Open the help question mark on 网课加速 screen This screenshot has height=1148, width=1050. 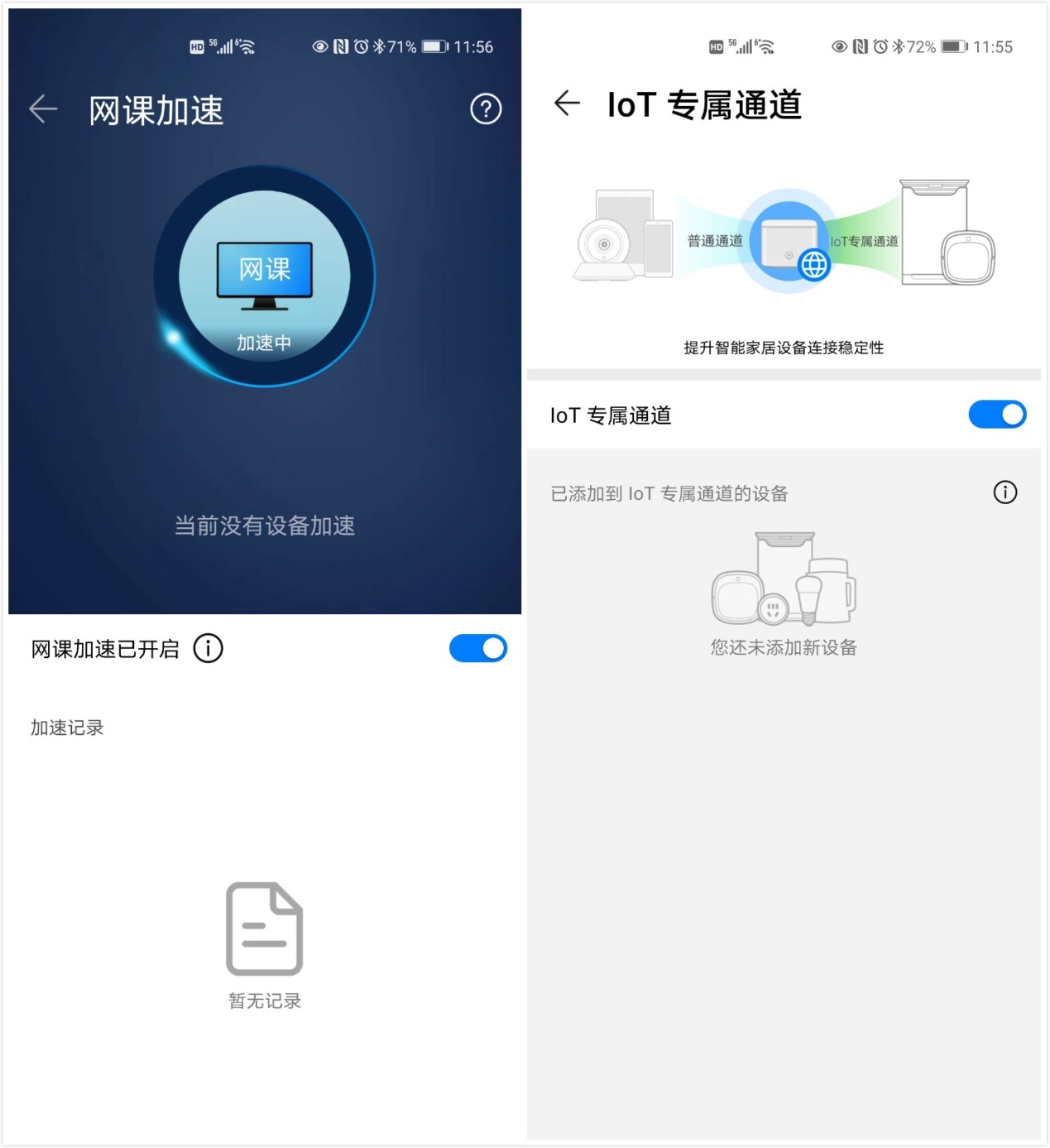coord(487,108)
